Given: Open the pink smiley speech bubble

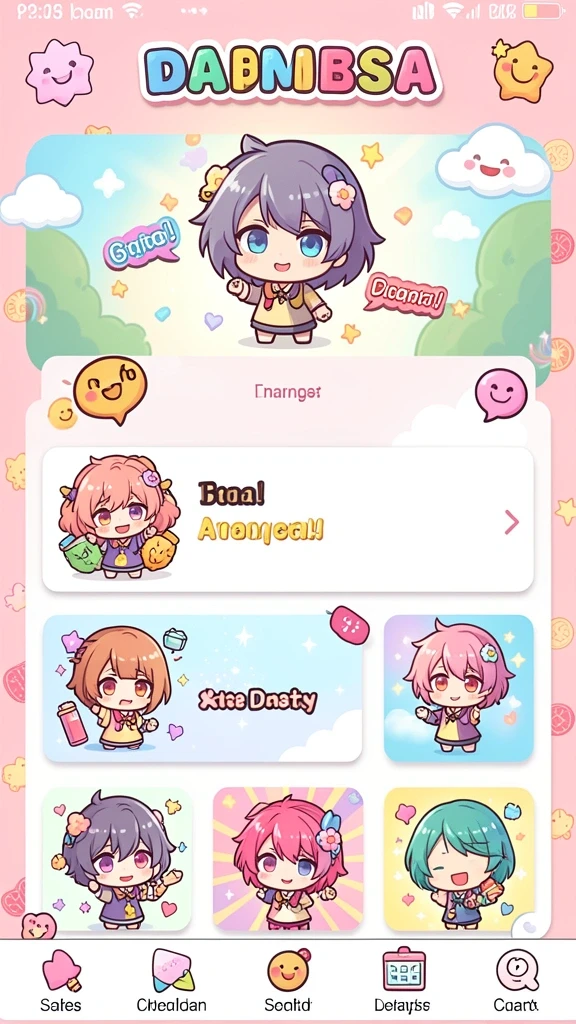Looking at the screenshot, I should [x=501, y=395].
